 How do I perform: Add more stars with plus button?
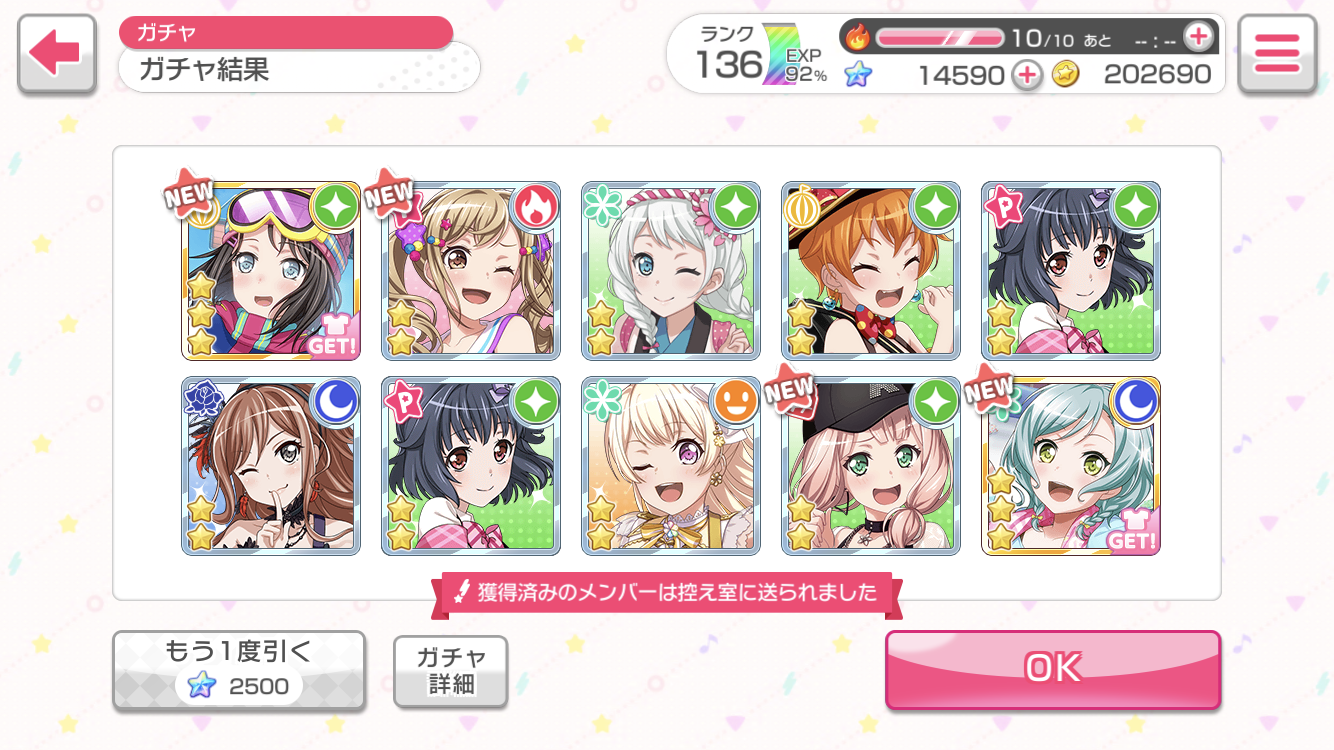(x=1027, y=75)
